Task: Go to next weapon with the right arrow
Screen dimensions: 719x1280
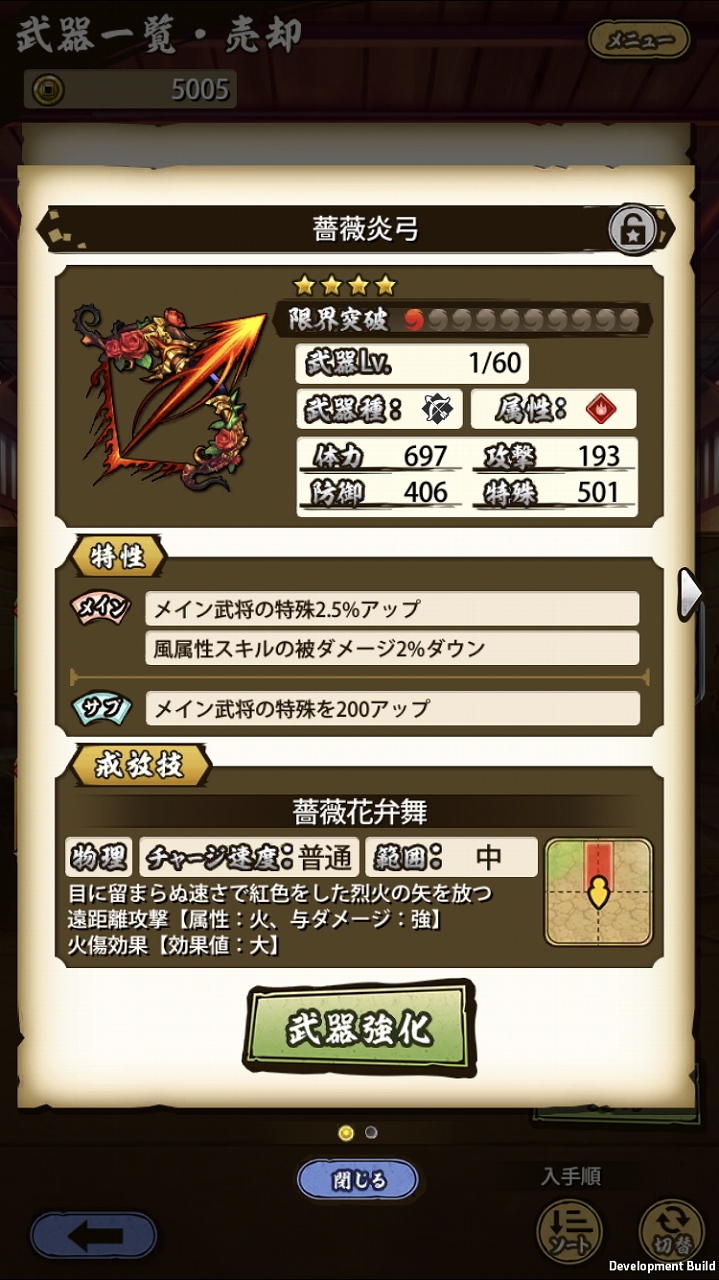Action: tap(692, 594)
